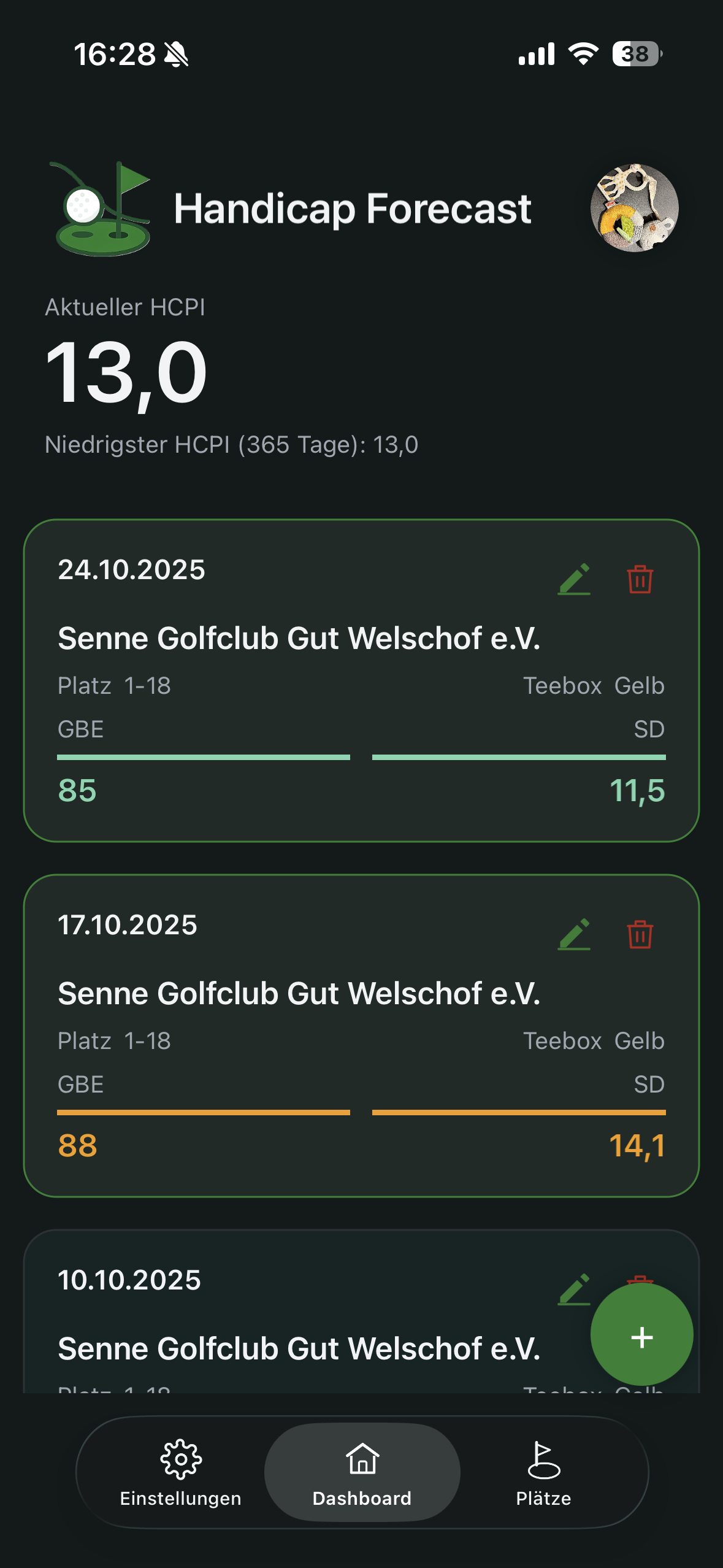Edit the round from 17.10.2025

click(575, 934)
